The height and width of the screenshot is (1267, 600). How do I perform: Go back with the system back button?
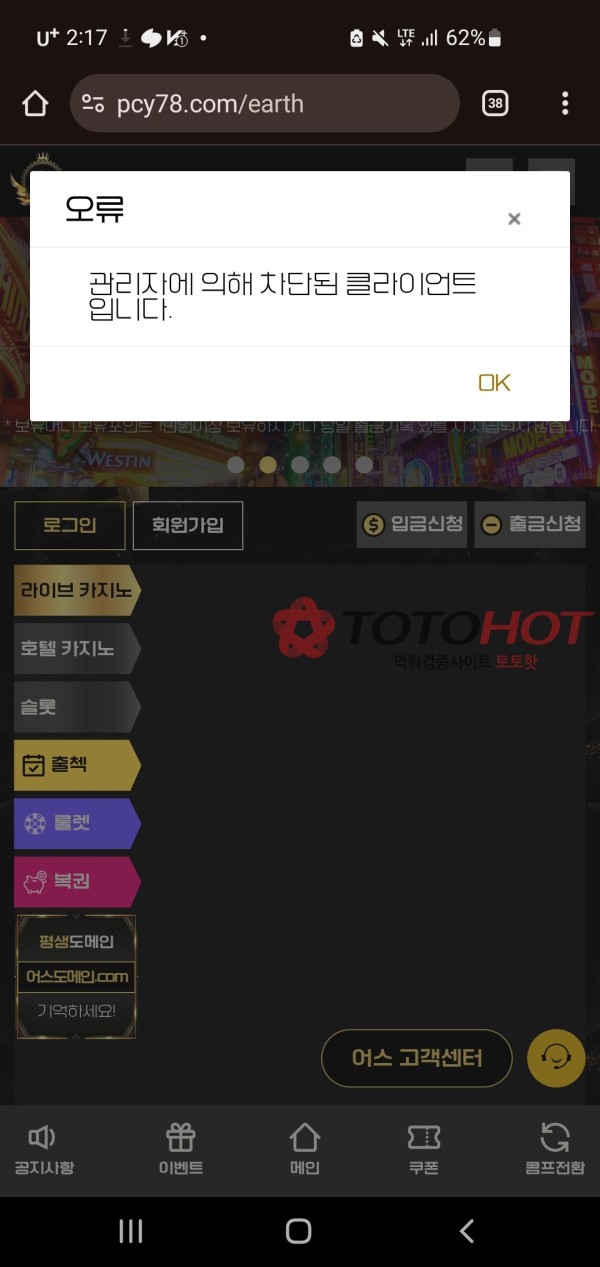click(x=466, y=1231)
